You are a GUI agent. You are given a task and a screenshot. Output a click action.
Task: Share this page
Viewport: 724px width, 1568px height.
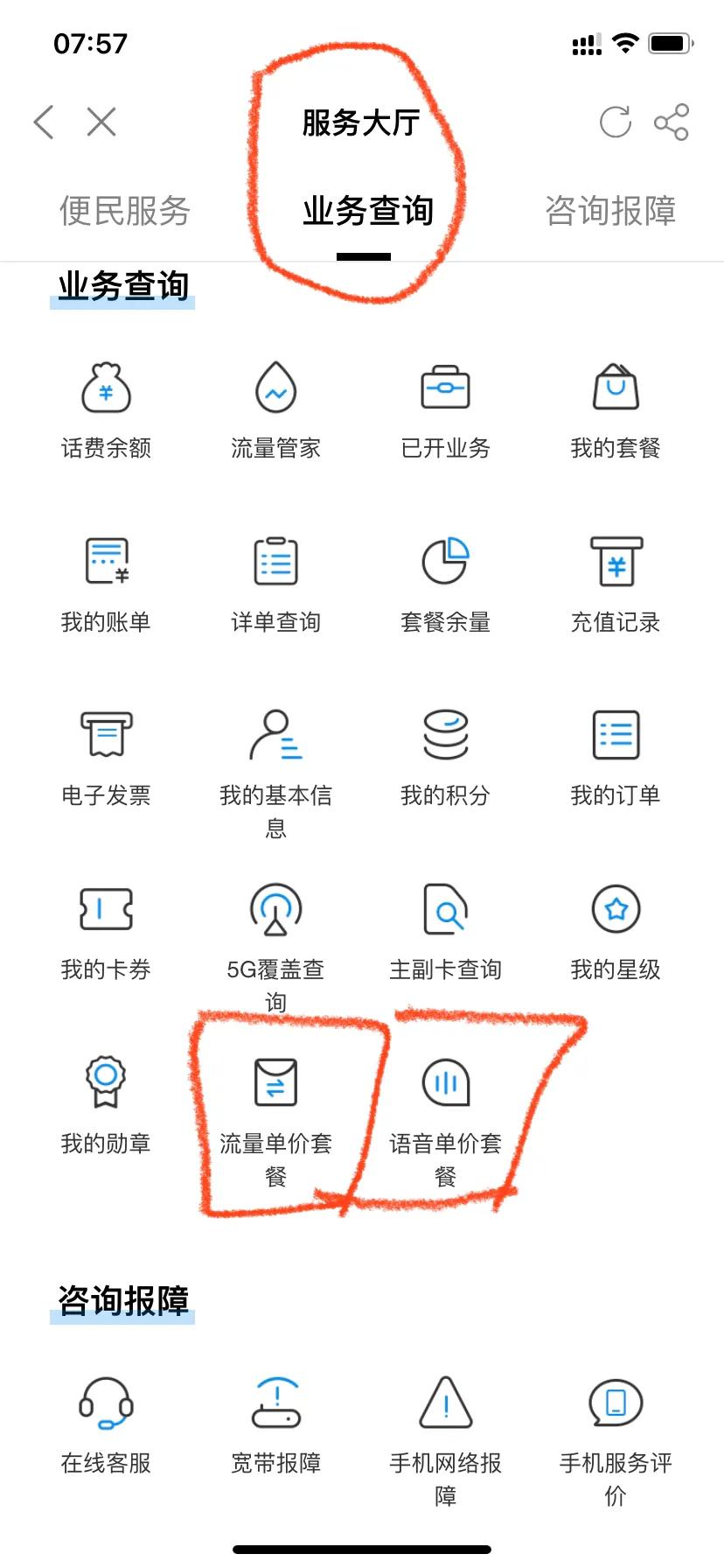click(671, 122)
